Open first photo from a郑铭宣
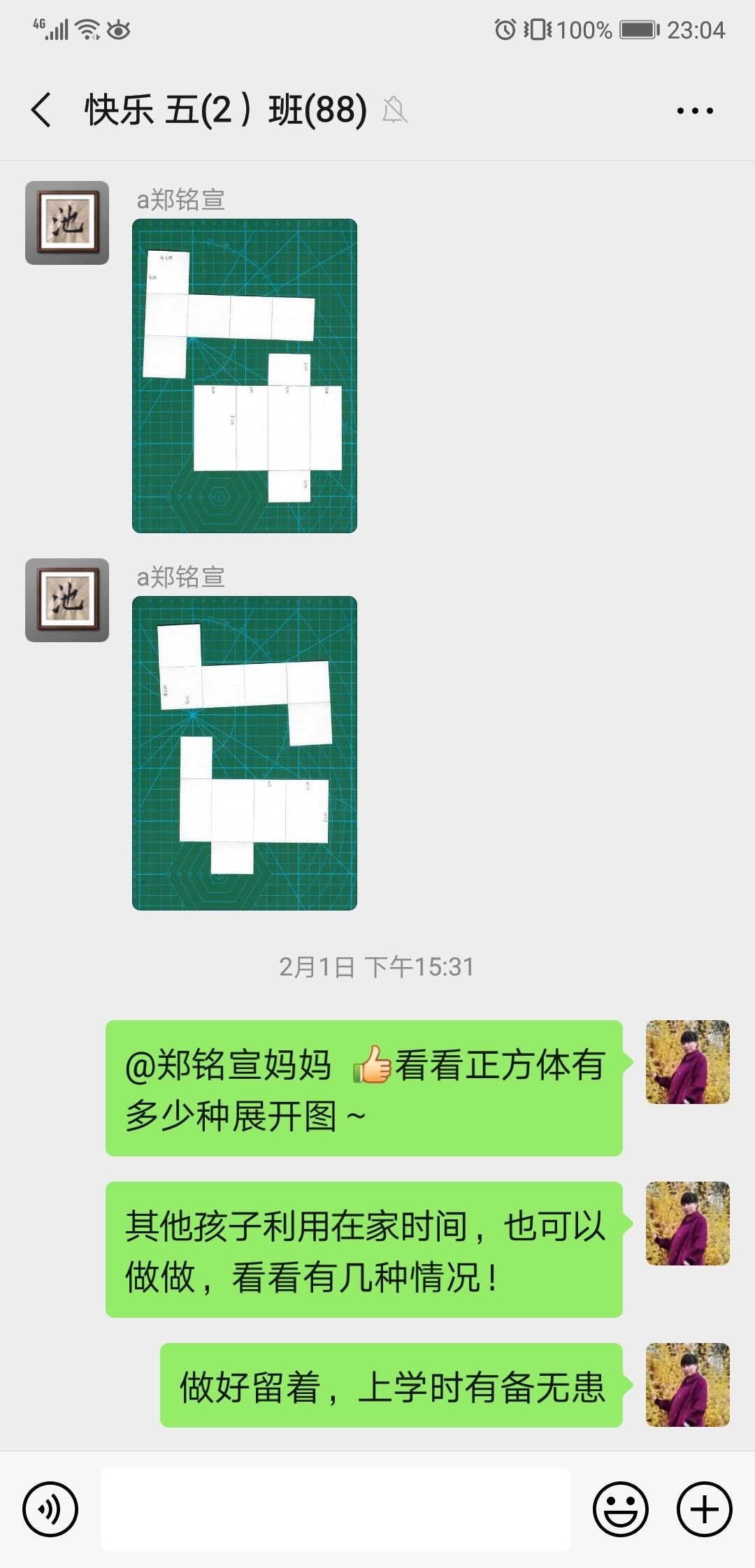 (x=245, y=376)
